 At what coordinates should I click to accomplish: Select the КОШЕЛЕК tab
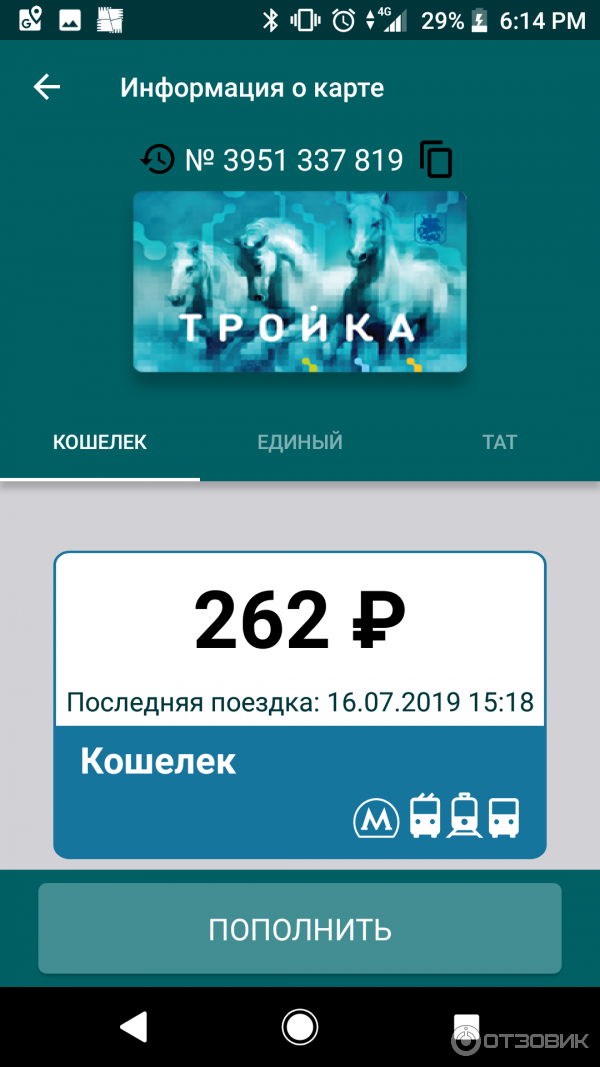point(100,442)
